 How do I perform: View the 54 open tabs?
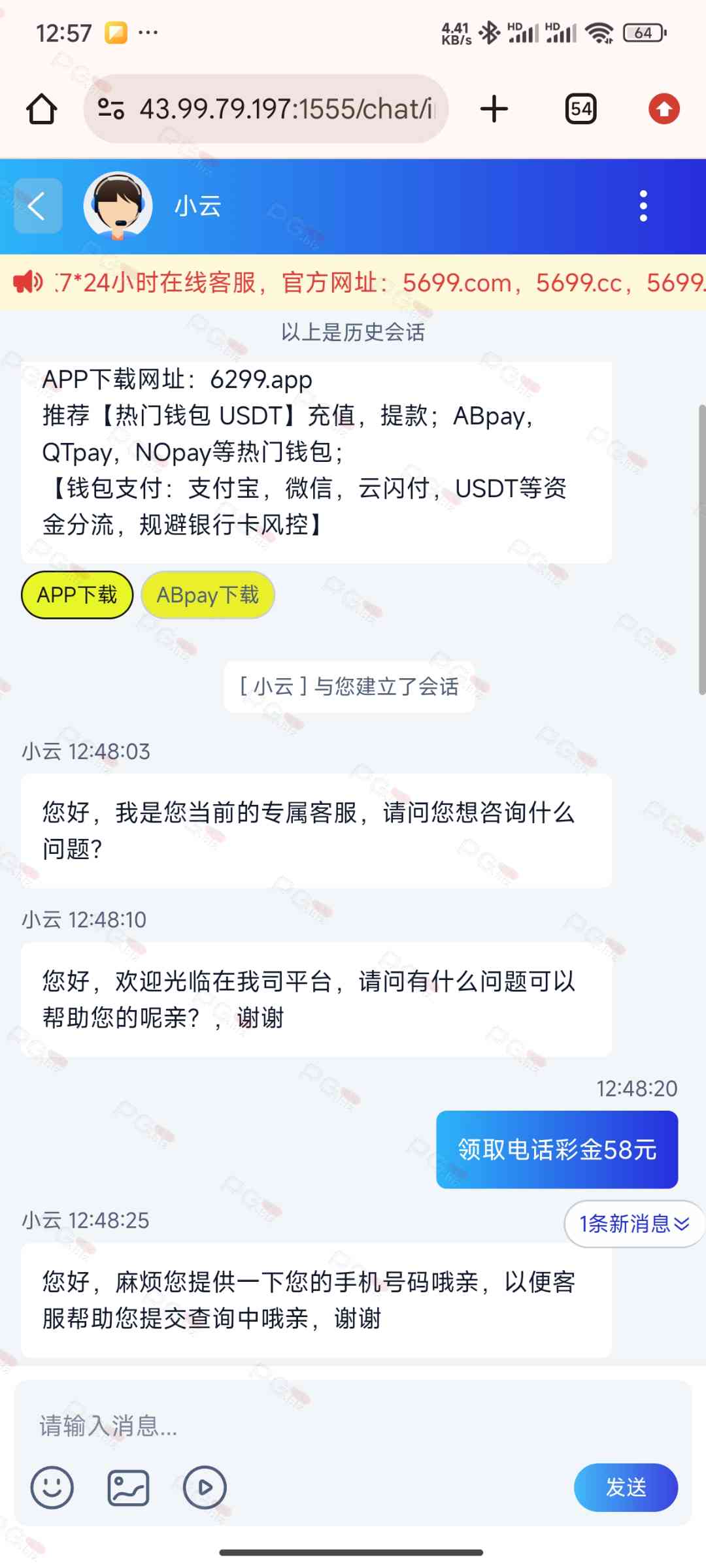(580, 109)
